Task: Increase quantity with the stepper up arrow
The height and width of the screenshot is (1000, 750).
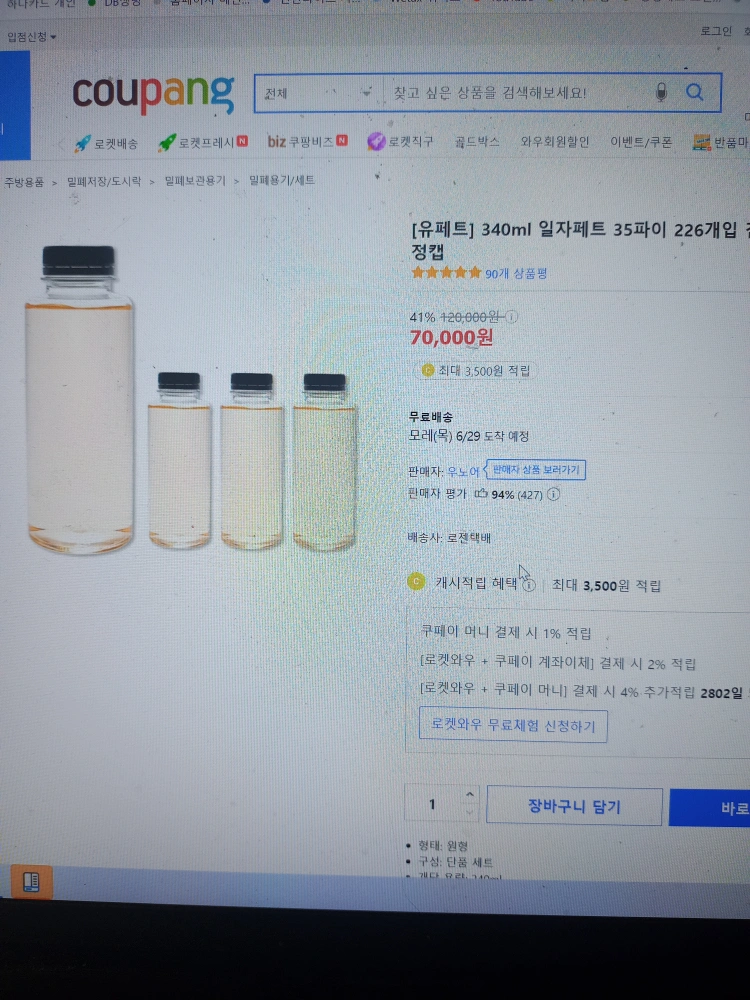Action: 469,796
